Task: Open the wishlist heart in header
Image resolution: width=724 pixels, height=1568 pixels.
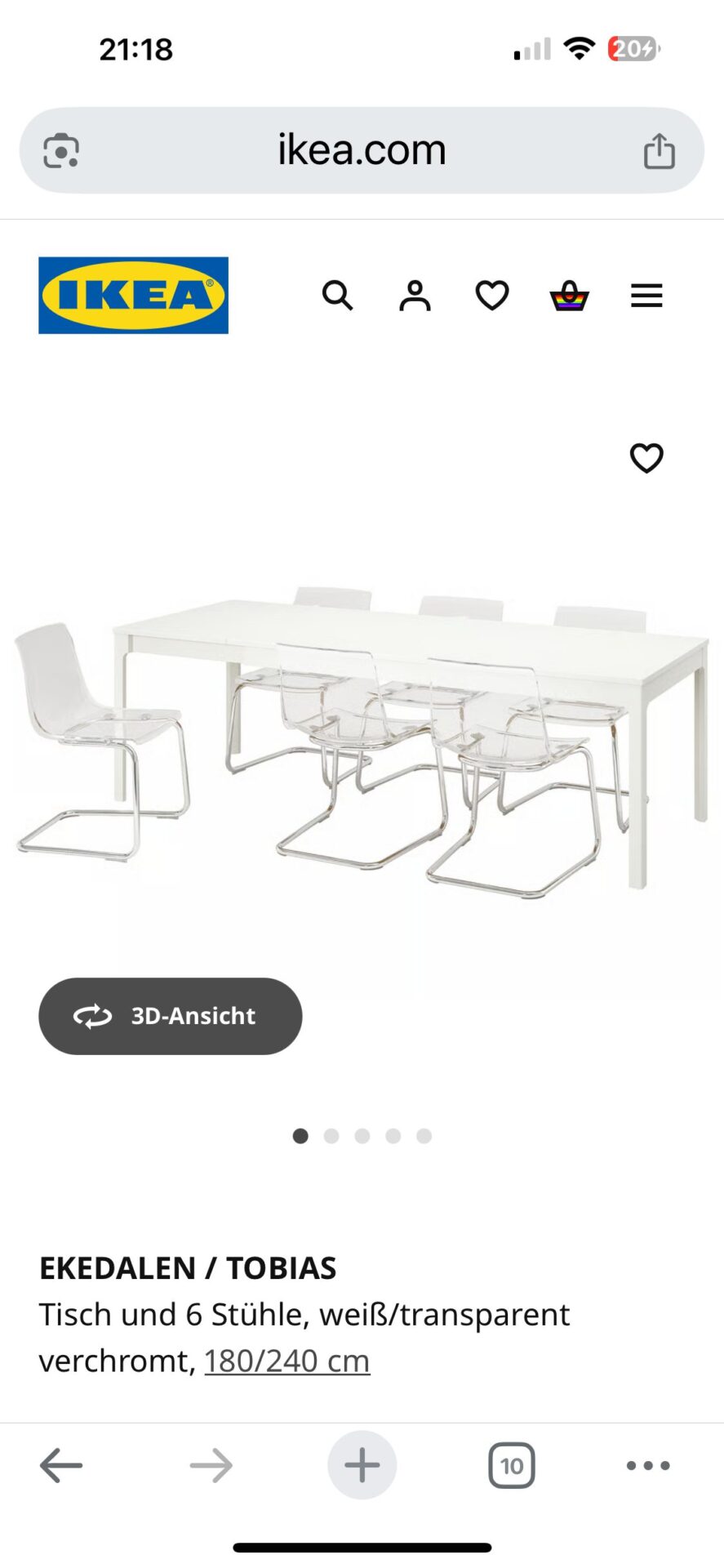Action: (492, 296)
